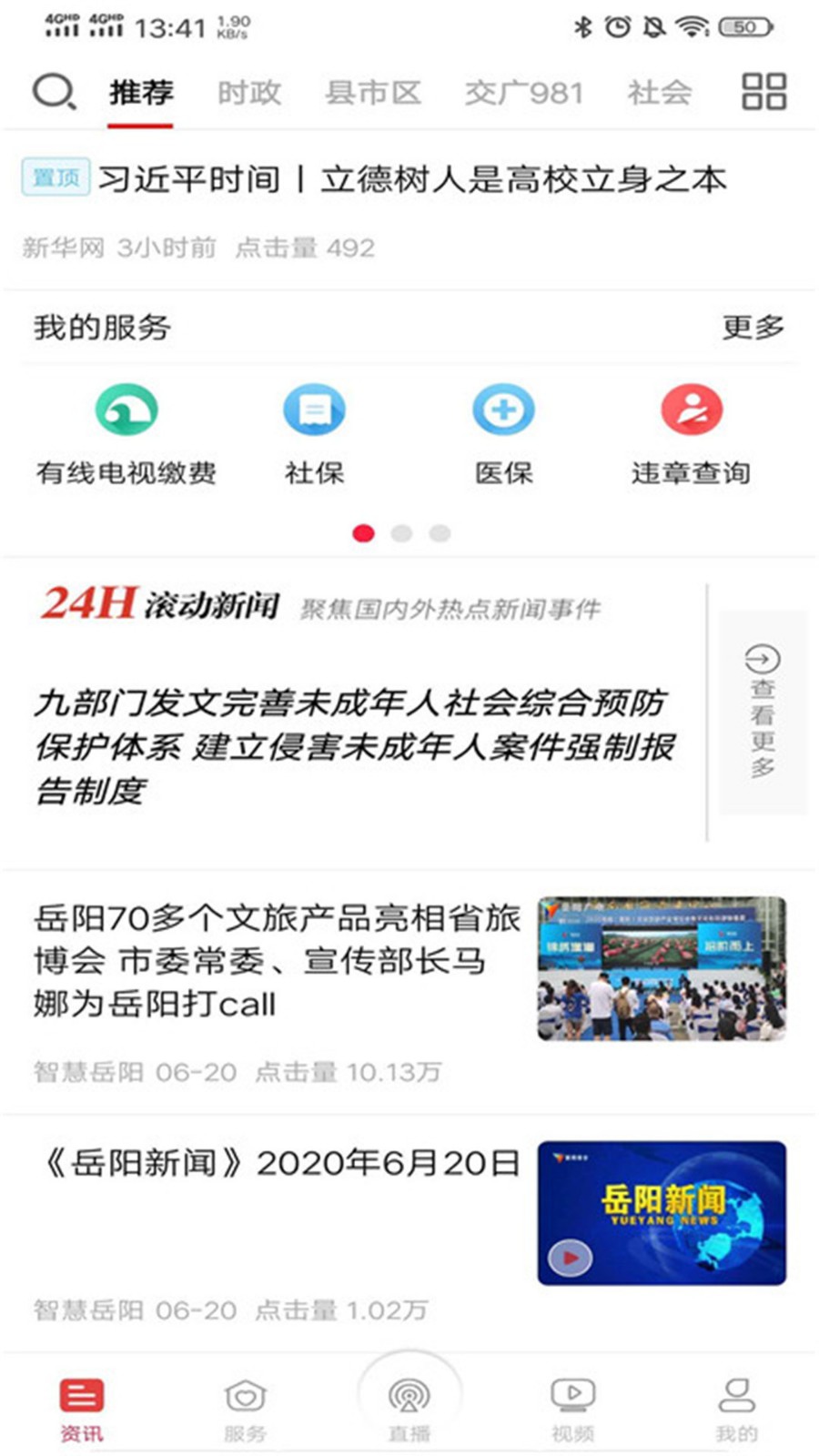Open the 违章查询 service icon
This screenshot has width=819, height=1456.
point(693,409)
